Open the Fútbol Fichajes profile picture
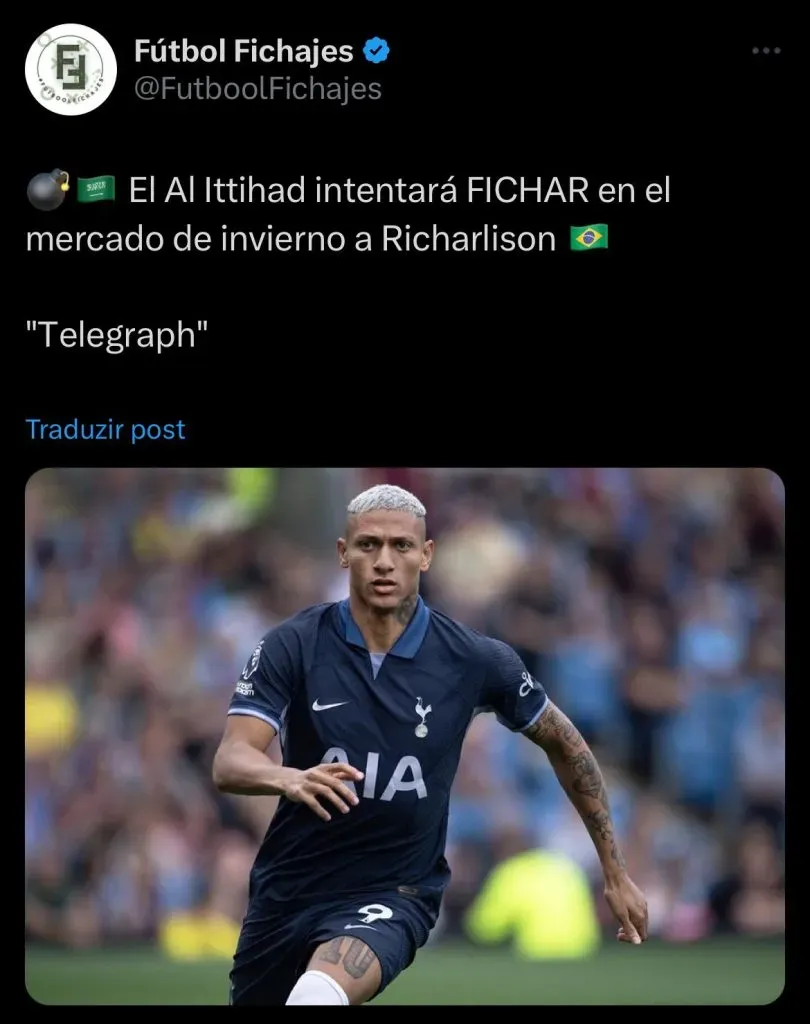 pyautogui.click(x=71, y=69)
